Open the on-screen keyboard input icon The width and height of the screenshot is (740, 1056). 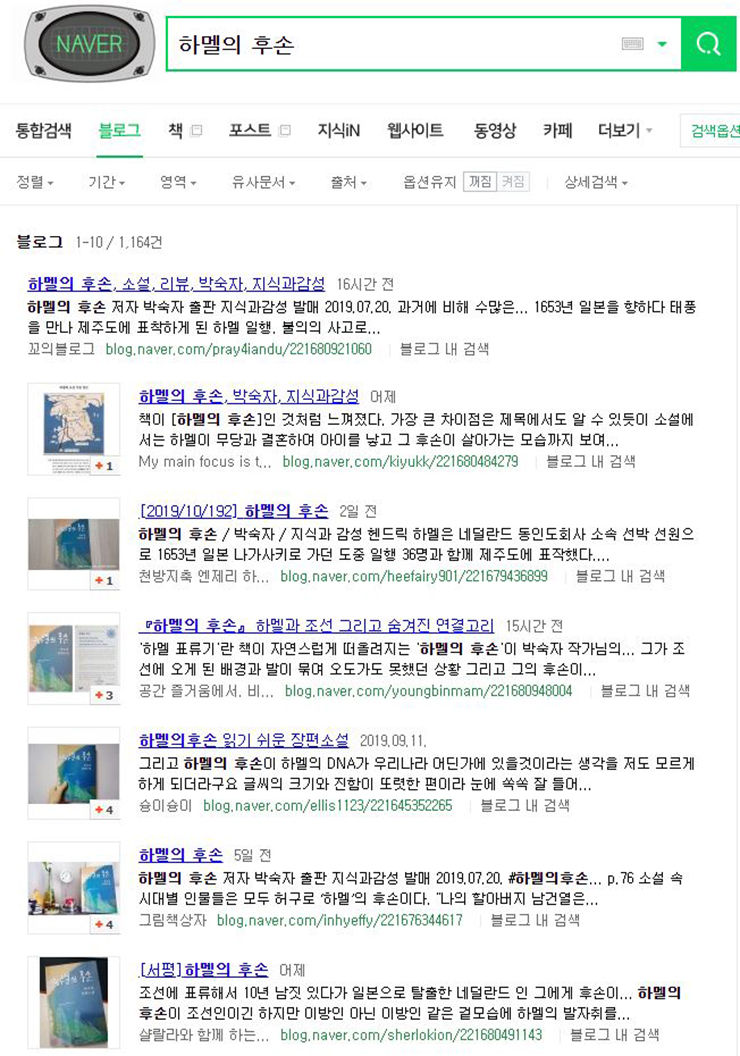pyautogui.click(x=632, y=44)
